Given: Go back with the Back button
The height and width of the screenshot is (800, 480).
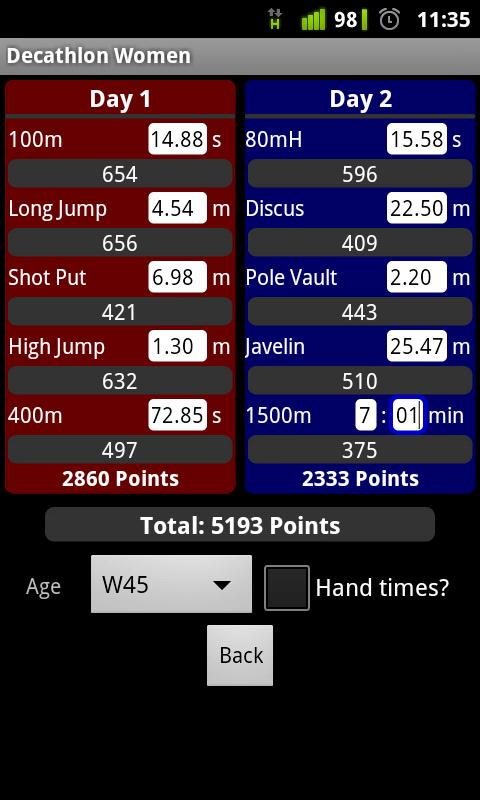Looking at the screenshot, I should click(x=240, y=656).
